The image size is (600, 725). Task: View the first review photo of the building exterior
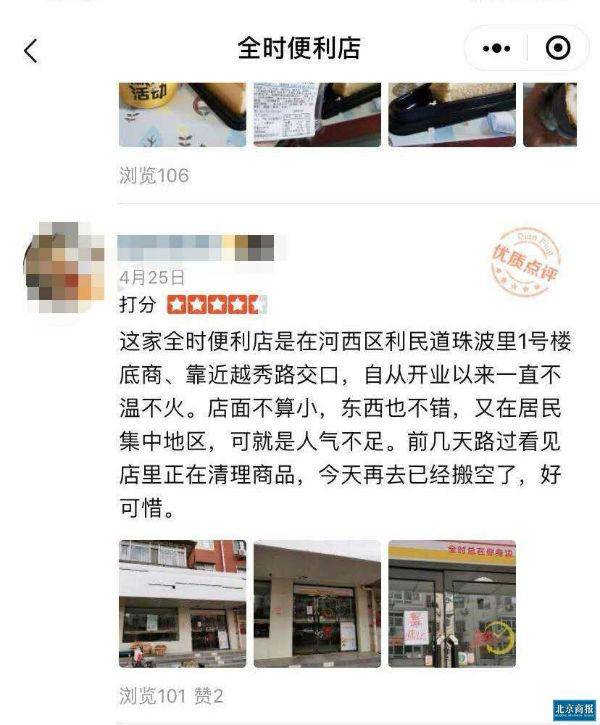click(x=182, y=603)
